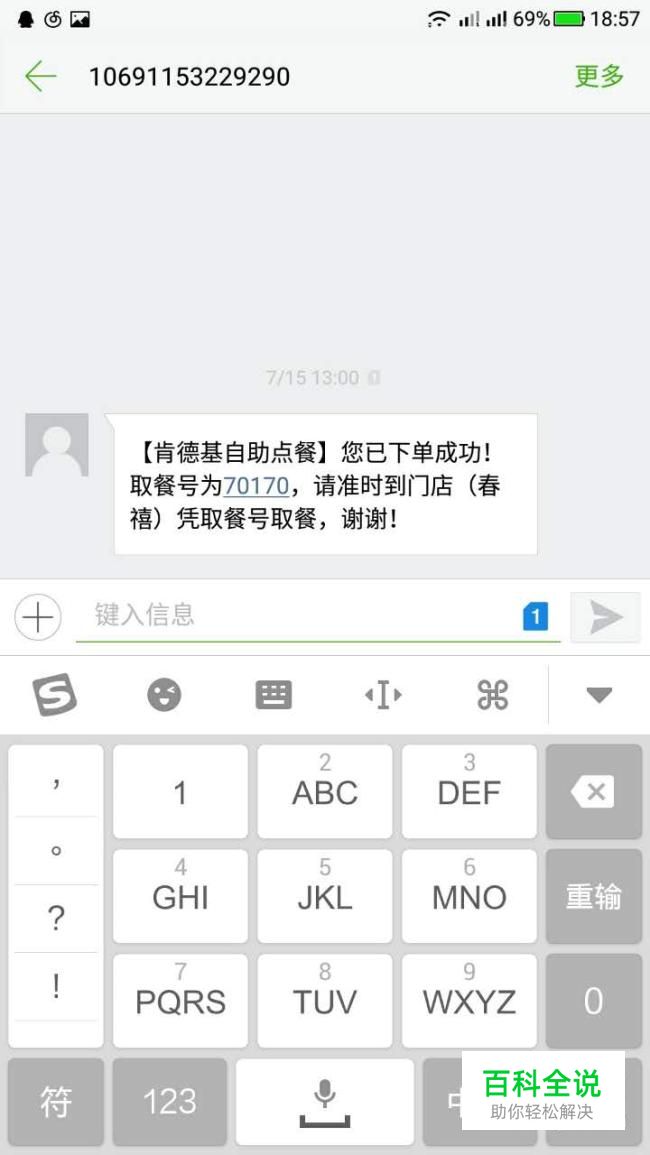The width and height of the screenshot is (650, 1155).
Task: Tap the backspace key
Action: pos(594,792)
